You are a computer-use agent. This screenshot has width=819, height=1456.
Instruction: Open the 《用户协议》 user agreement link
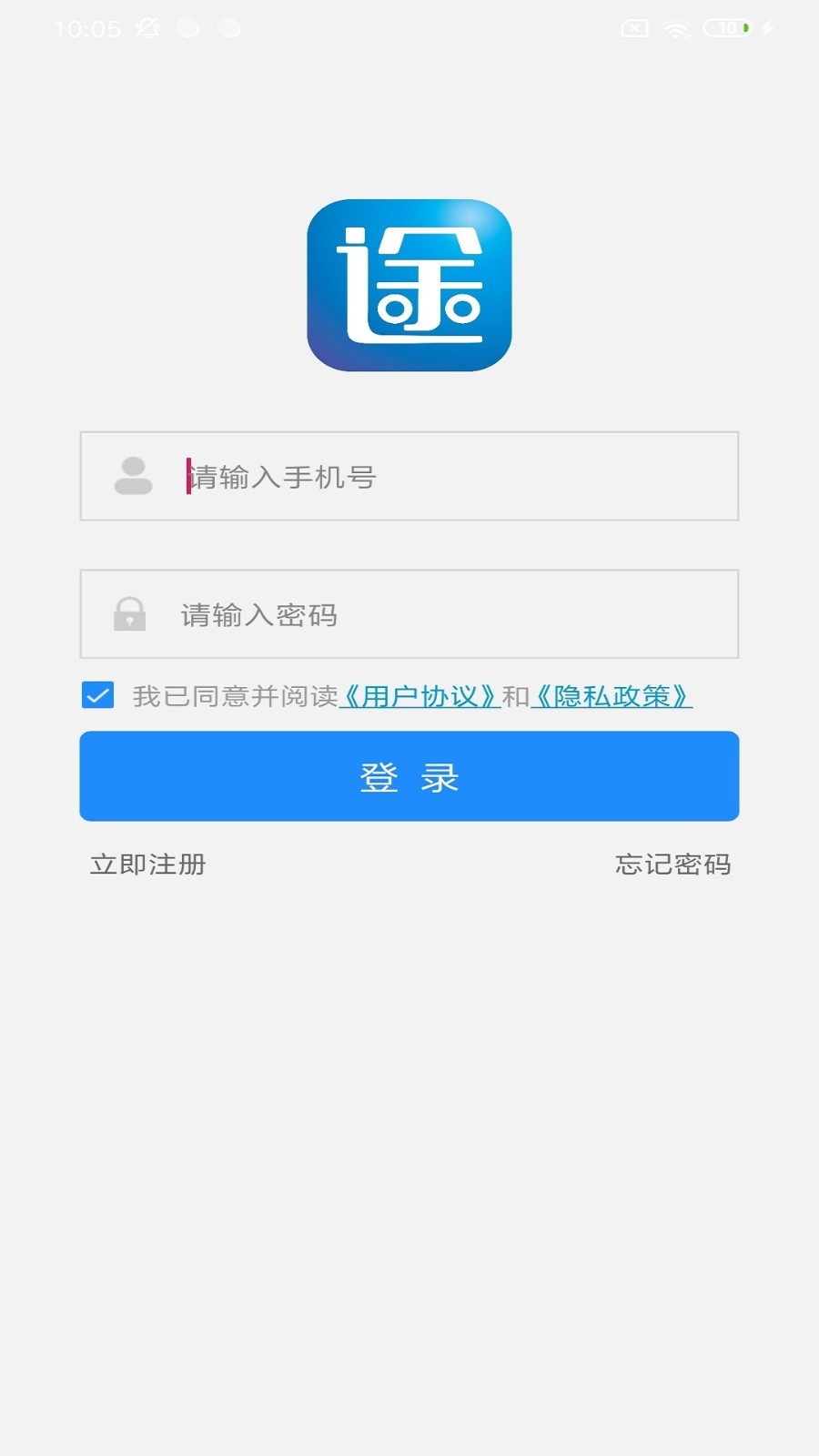(x=420, y=695)
